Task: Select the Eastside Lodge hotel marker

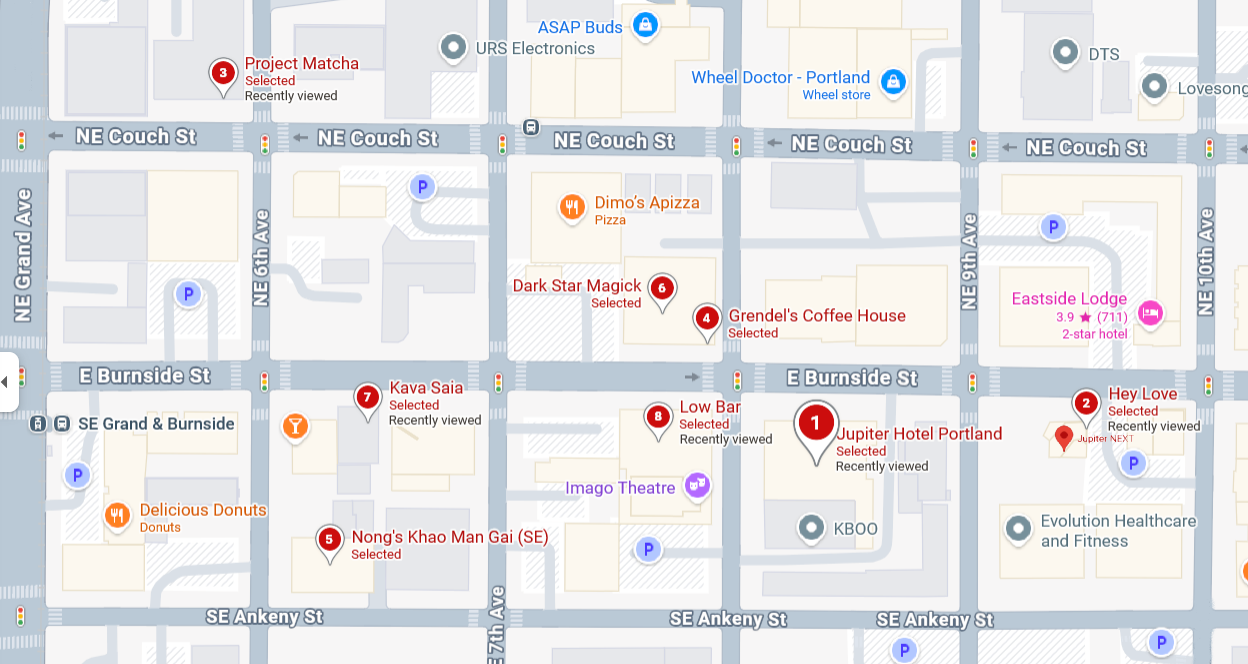Action: 1150,313
